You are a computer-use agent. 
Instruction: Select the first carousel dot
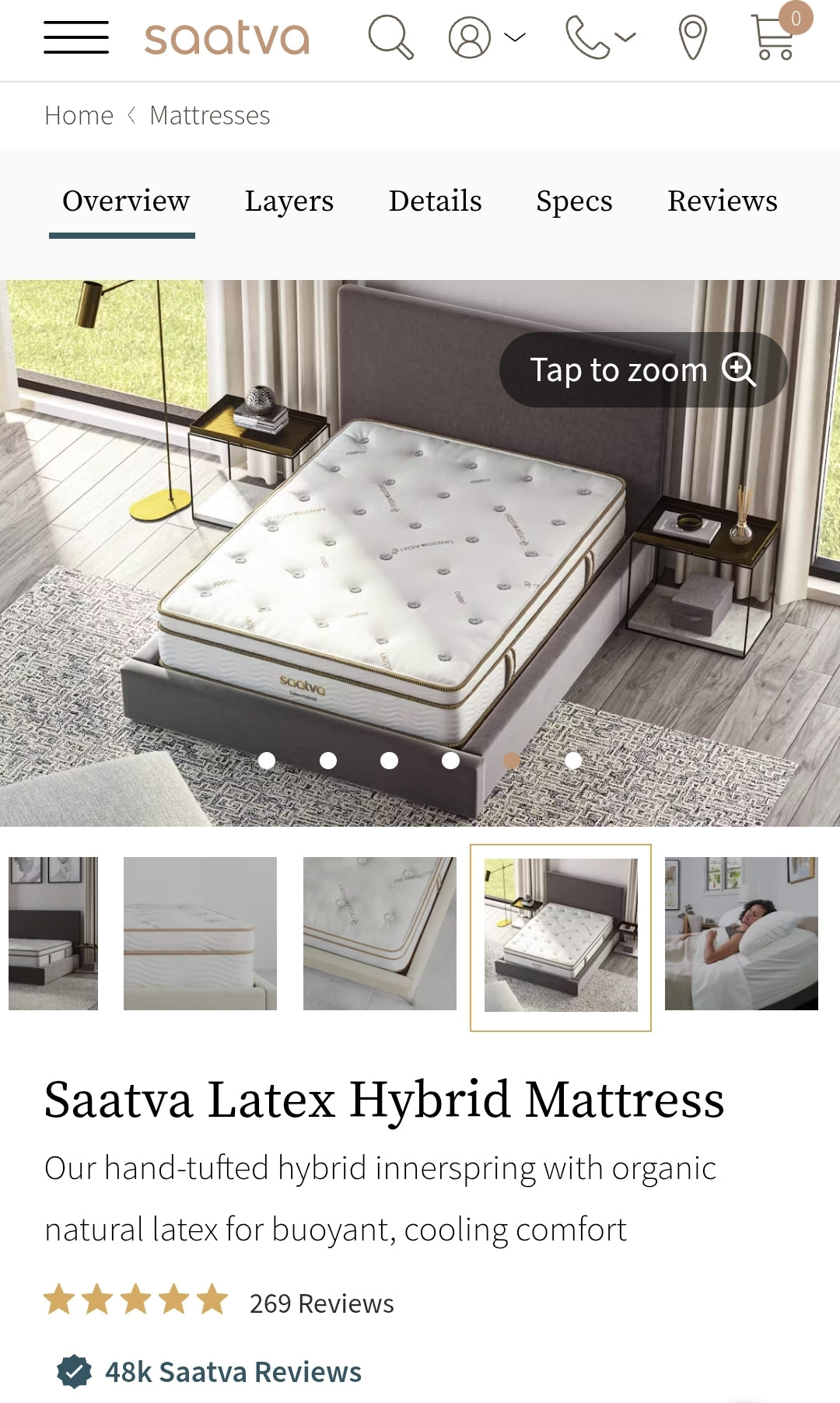[267, 761]
